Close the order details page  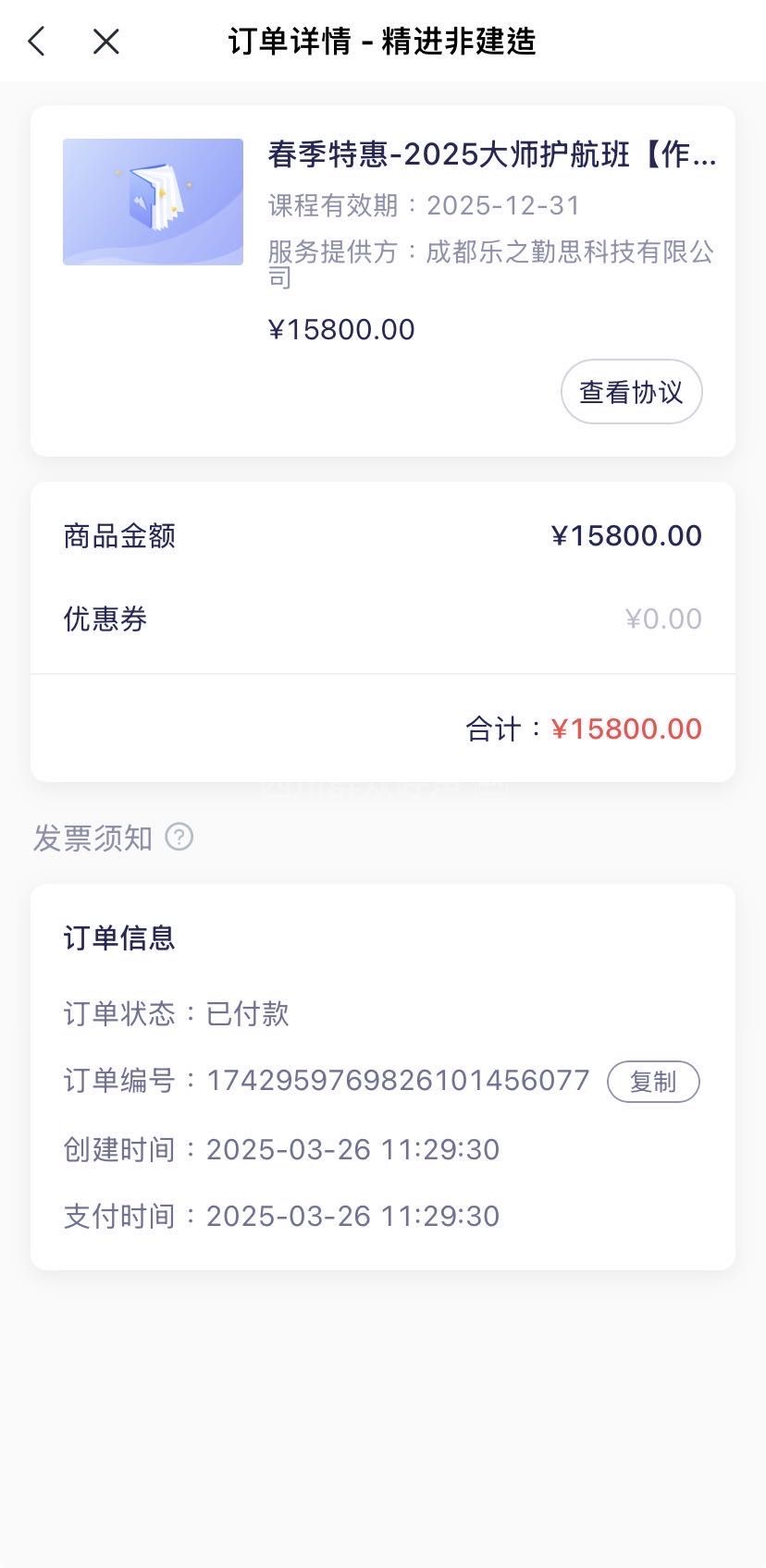click(x=106, y=42)
